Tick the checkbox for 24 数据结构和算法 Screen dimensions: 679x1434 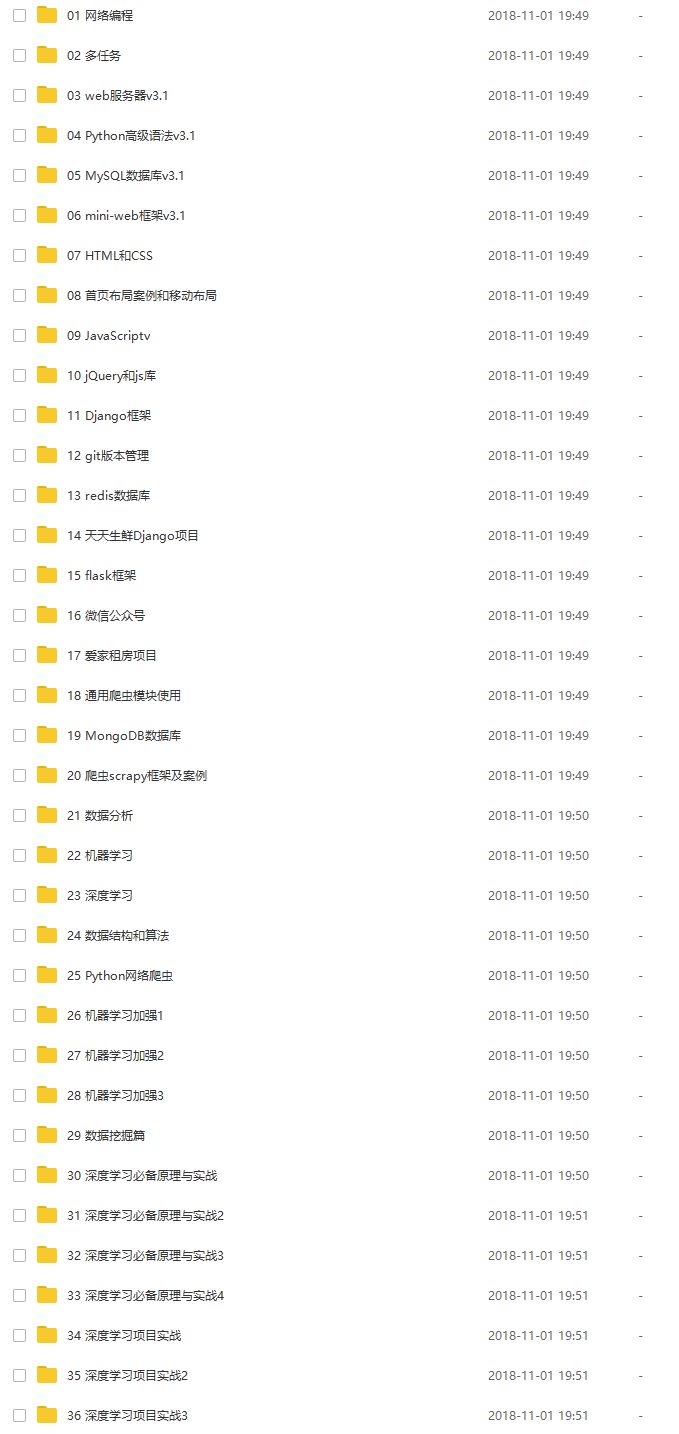click(x=19, y=936)
